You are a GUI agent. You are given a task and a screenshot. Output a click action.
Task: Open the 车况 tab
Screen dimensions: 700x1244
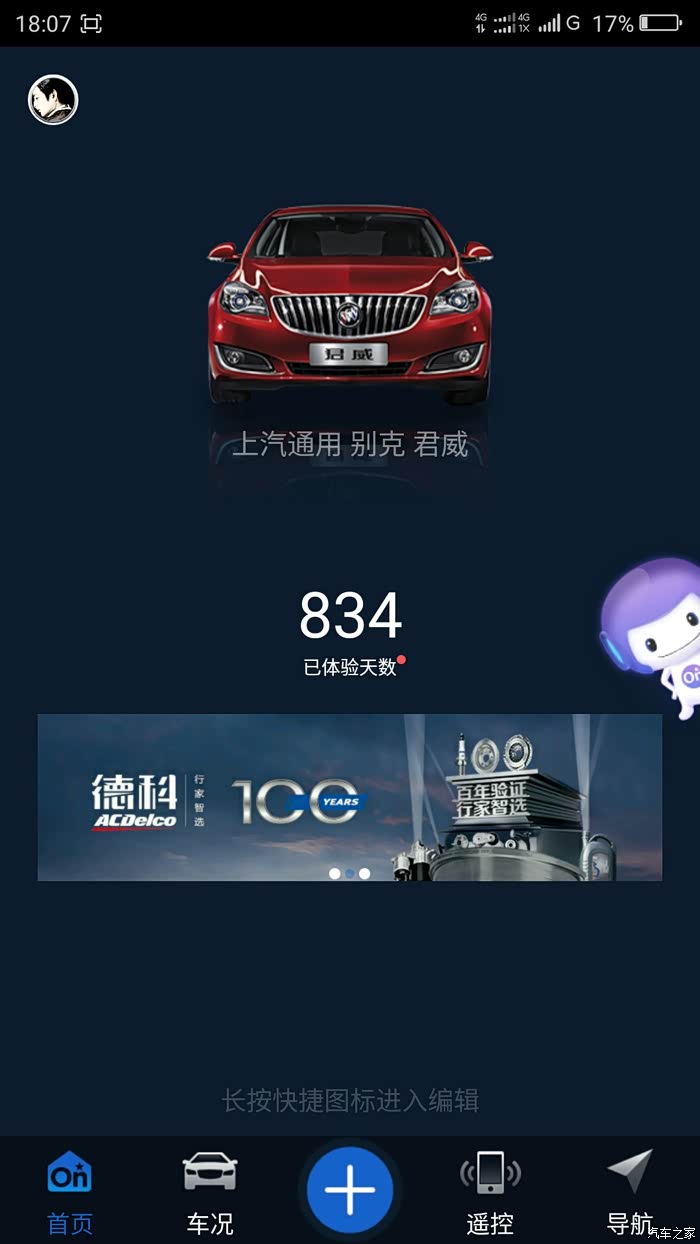[210, 1191]
